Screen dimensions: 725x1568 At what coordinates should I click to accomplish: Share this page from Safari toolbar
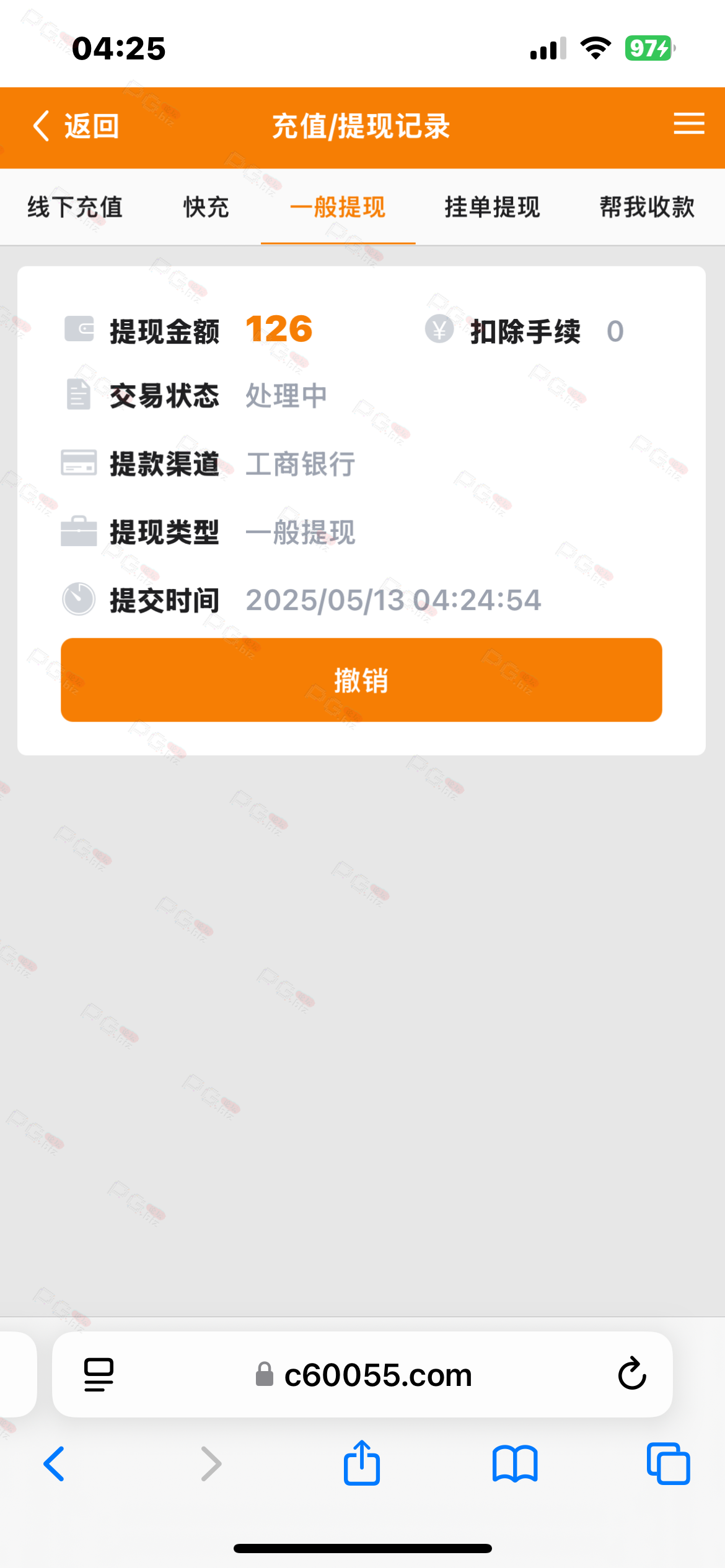point(362,1464)
